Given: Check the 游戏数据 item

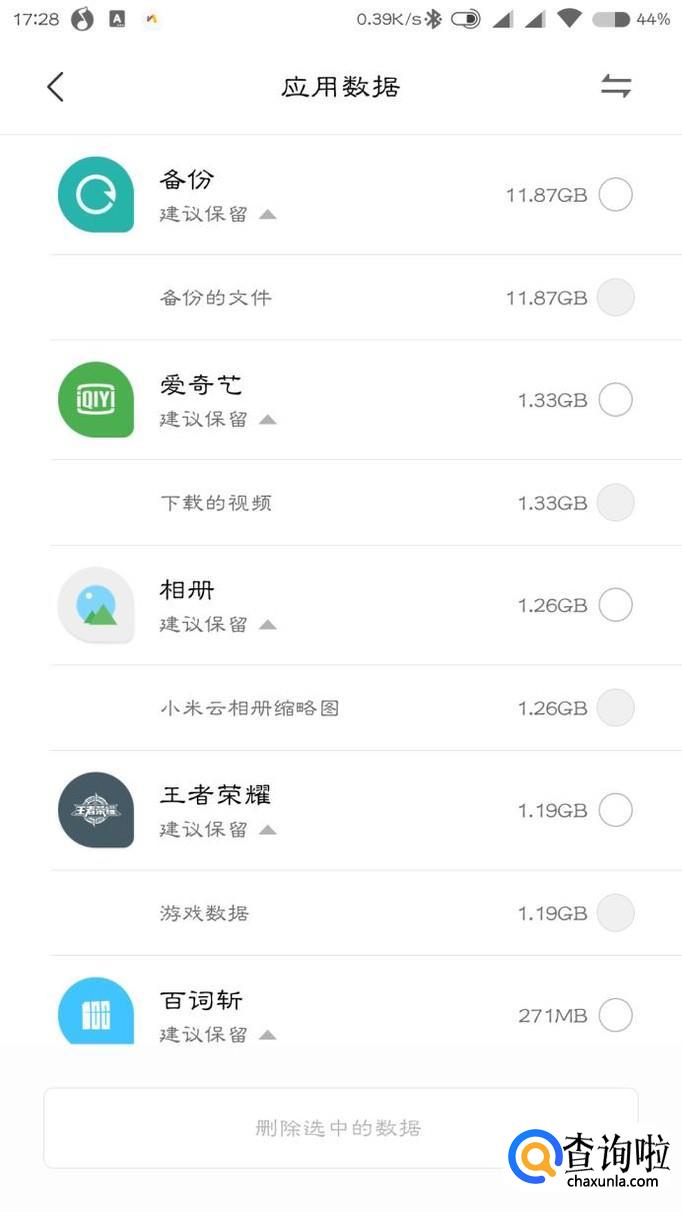Looking at the screenshot, I should point(615,912).
